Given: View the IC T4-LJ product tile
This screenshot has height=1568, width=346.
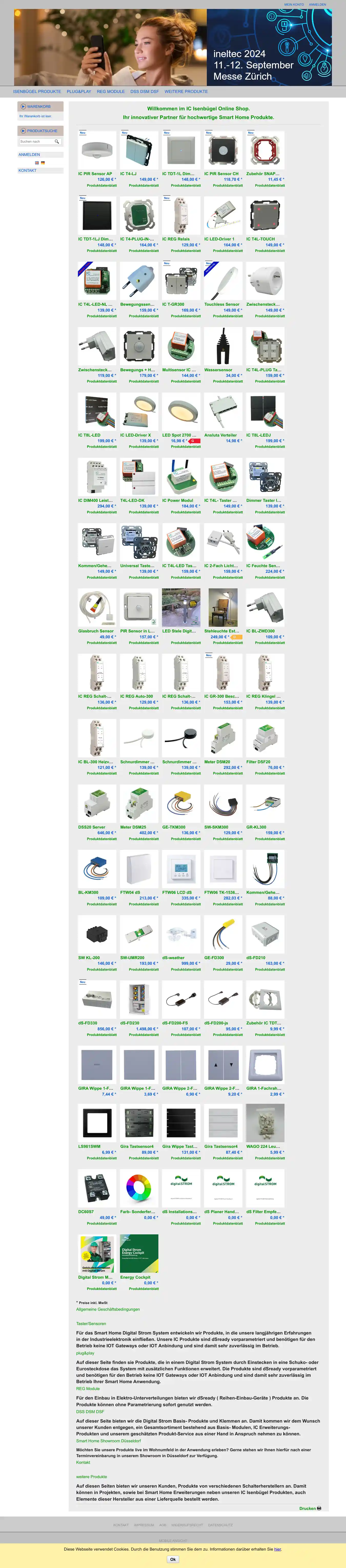Looking at the screenshot, I should pos(139,150).
